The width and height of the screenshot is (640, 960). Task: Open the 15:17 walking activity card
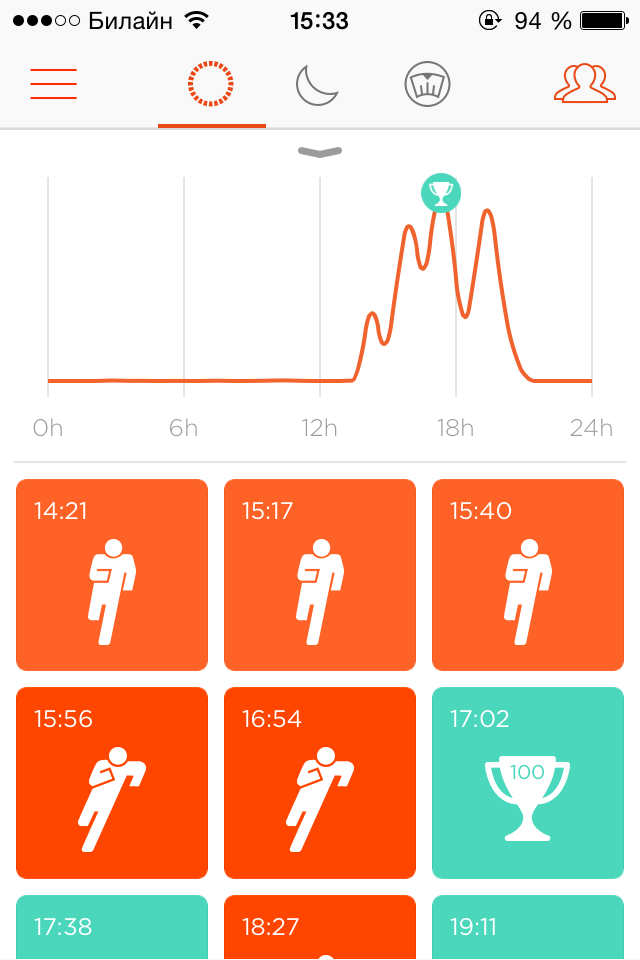pos(320,575)
